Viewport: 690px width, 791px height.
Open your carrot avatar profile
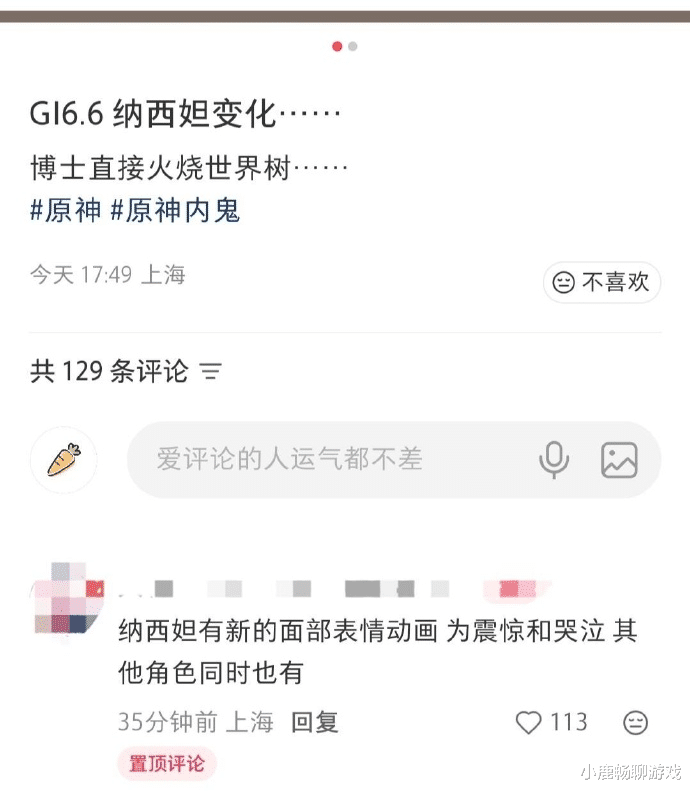[x=64, y=459]
